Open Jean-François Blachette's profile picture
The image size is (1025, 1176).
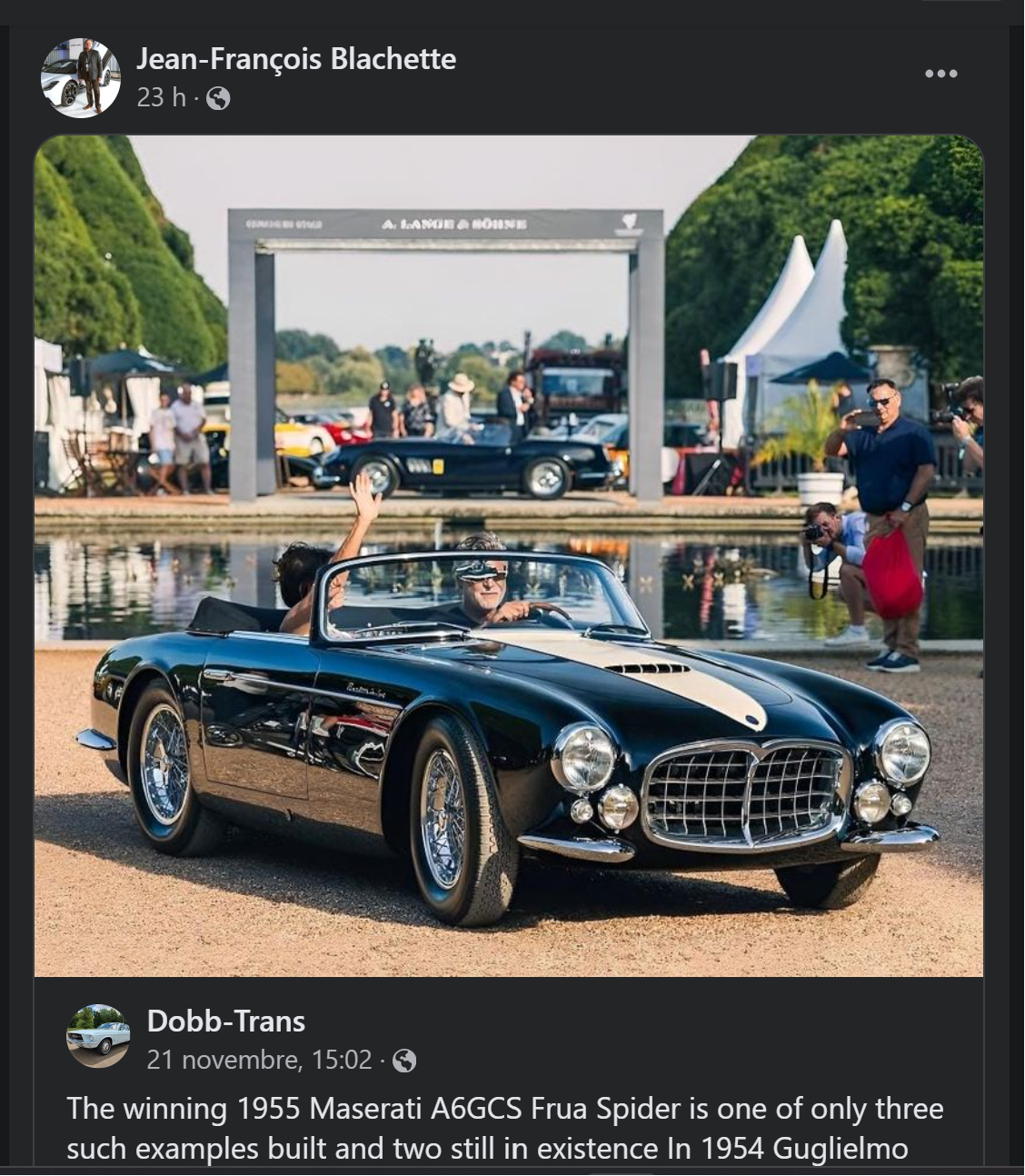(x=81, y=78)
